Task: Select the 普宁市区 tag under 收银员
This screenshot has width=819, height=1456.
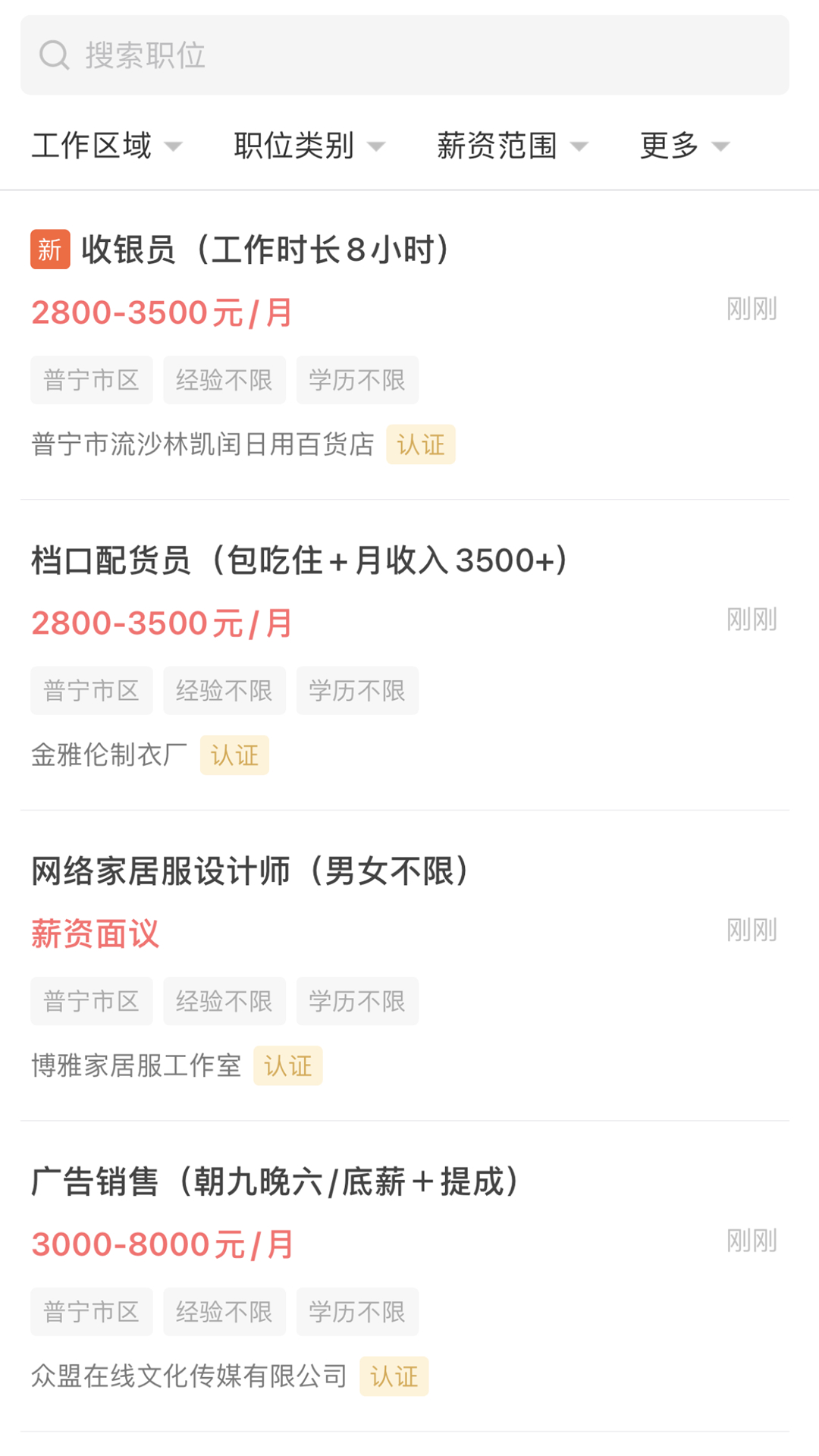Action: click(x=91, y=380)
